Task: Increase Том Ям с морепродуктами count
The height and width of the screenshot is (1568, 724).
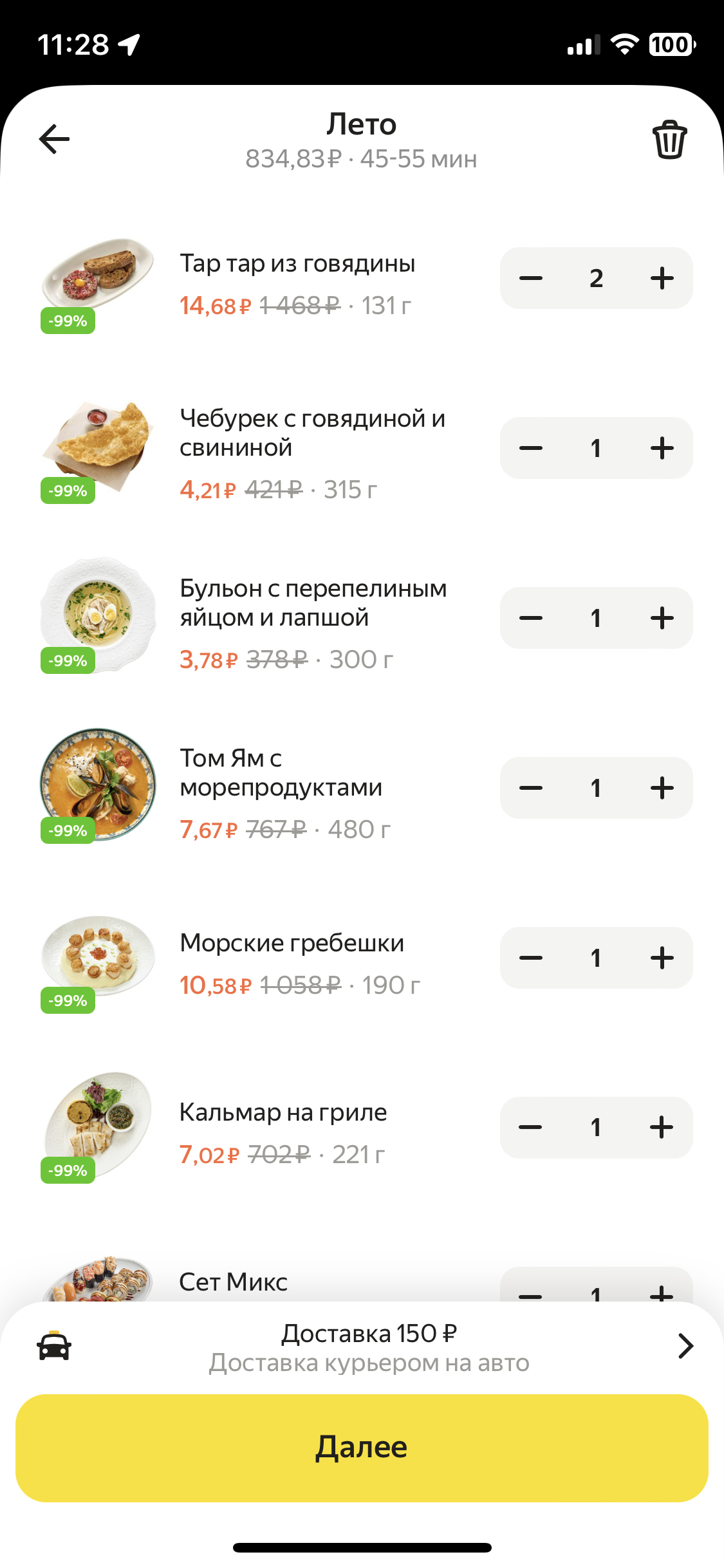Action: pyautogui.click(x=662, y=788)
